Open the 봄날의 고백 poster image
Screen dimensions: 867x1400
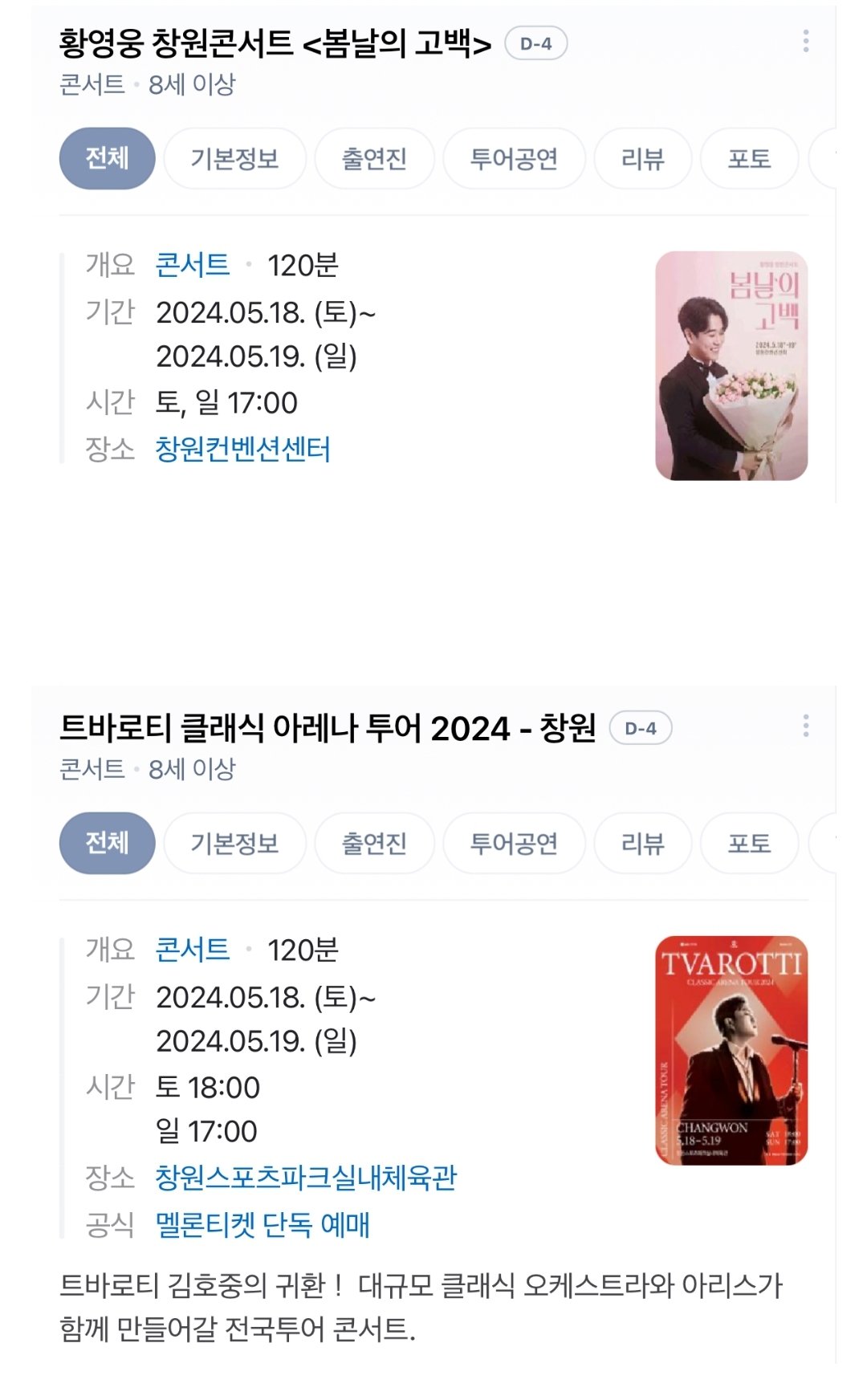733,366
